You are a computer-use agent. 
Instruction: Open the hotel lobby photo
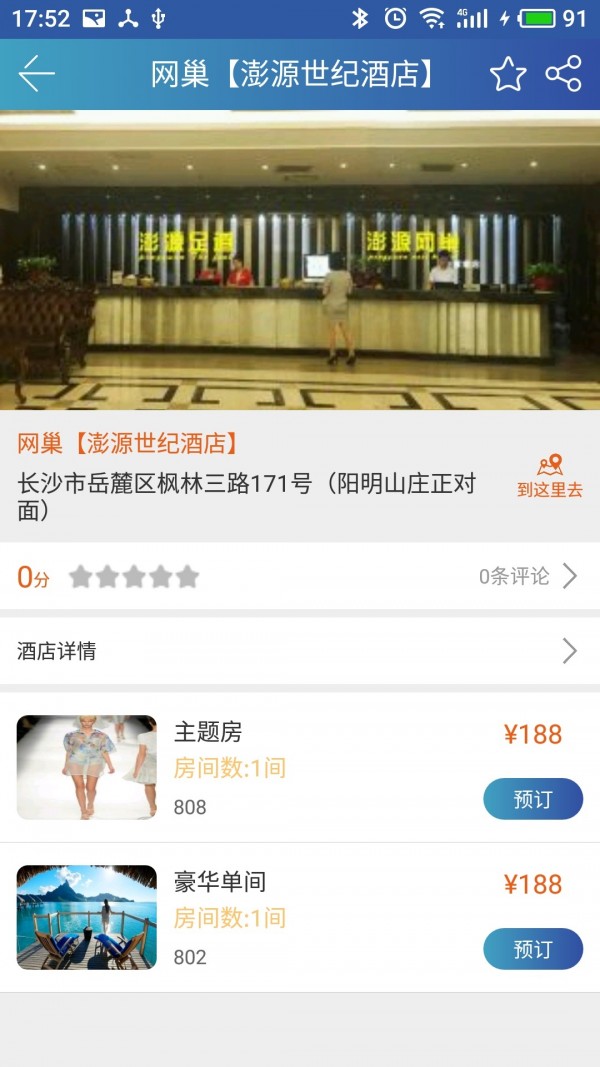tap(300, 260)
